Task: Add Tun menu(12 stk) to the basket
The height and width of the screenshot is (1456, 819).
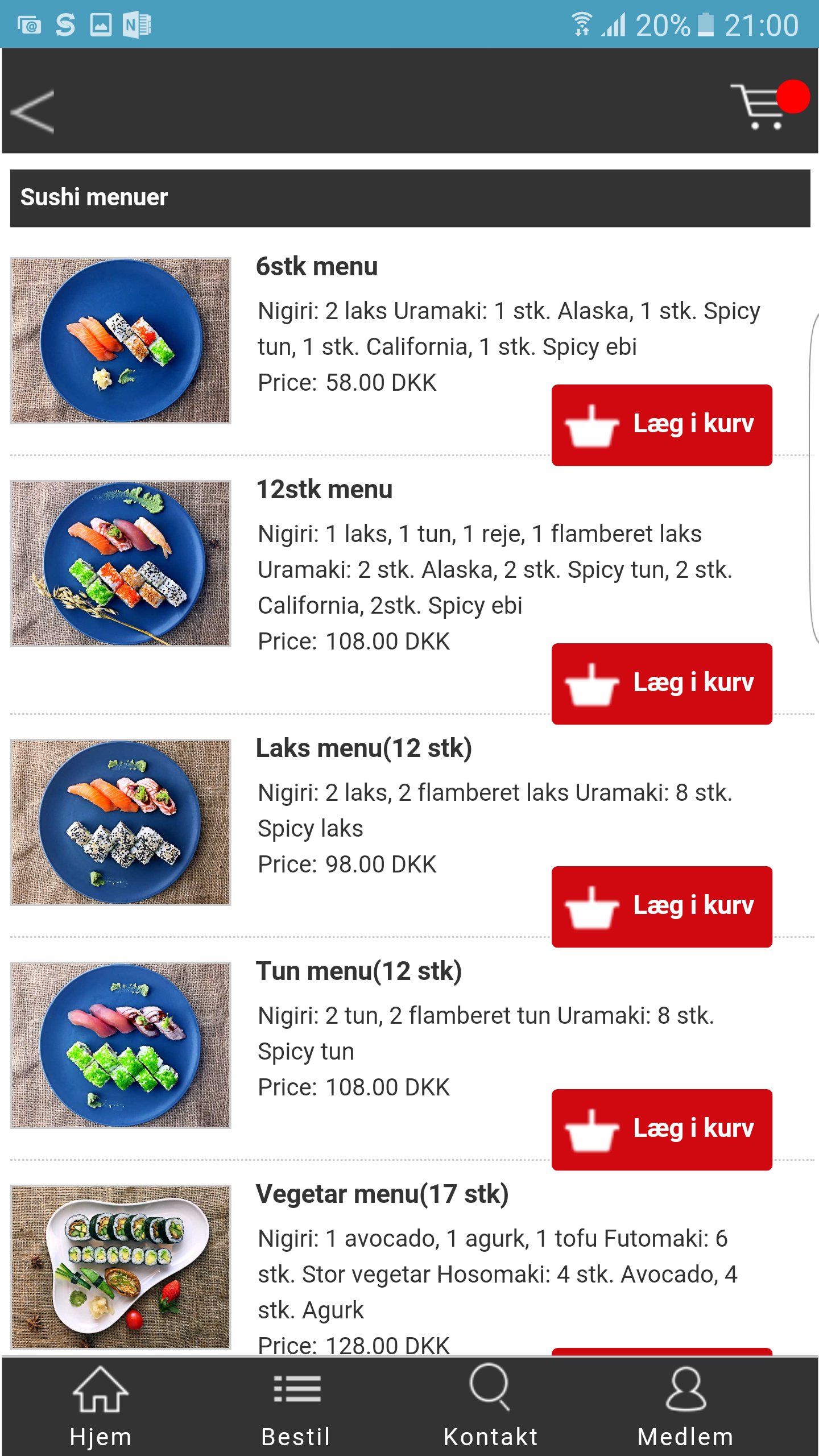Action: [x=661, y=1130]
